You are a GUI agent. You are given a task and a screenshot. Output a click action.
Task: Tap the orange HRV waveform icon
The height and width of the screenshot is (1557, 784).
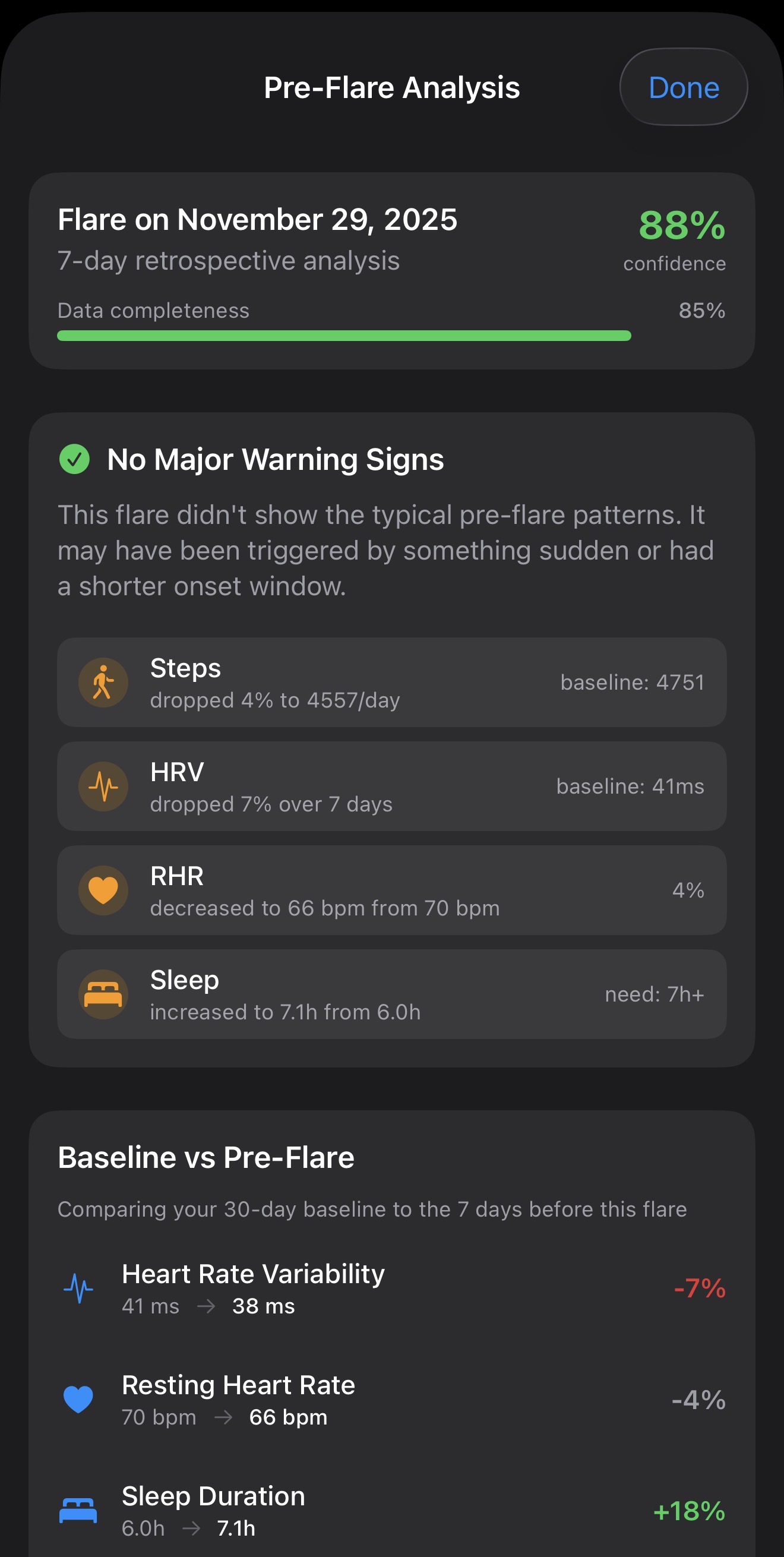coord(103,787)
